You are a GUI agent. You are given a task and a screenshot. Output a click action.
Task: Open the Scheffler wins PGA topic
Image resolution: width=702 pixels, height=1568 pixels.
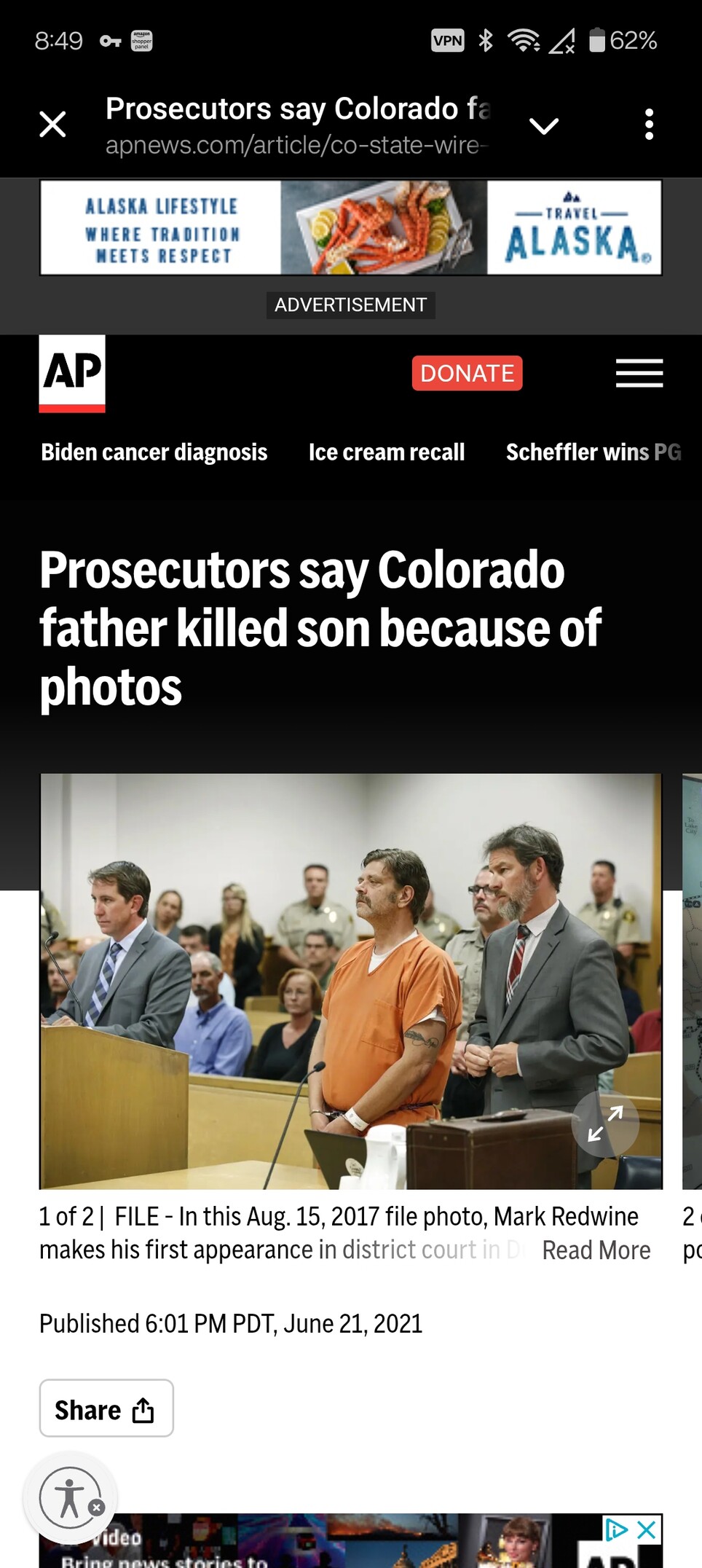click(593, 452)
